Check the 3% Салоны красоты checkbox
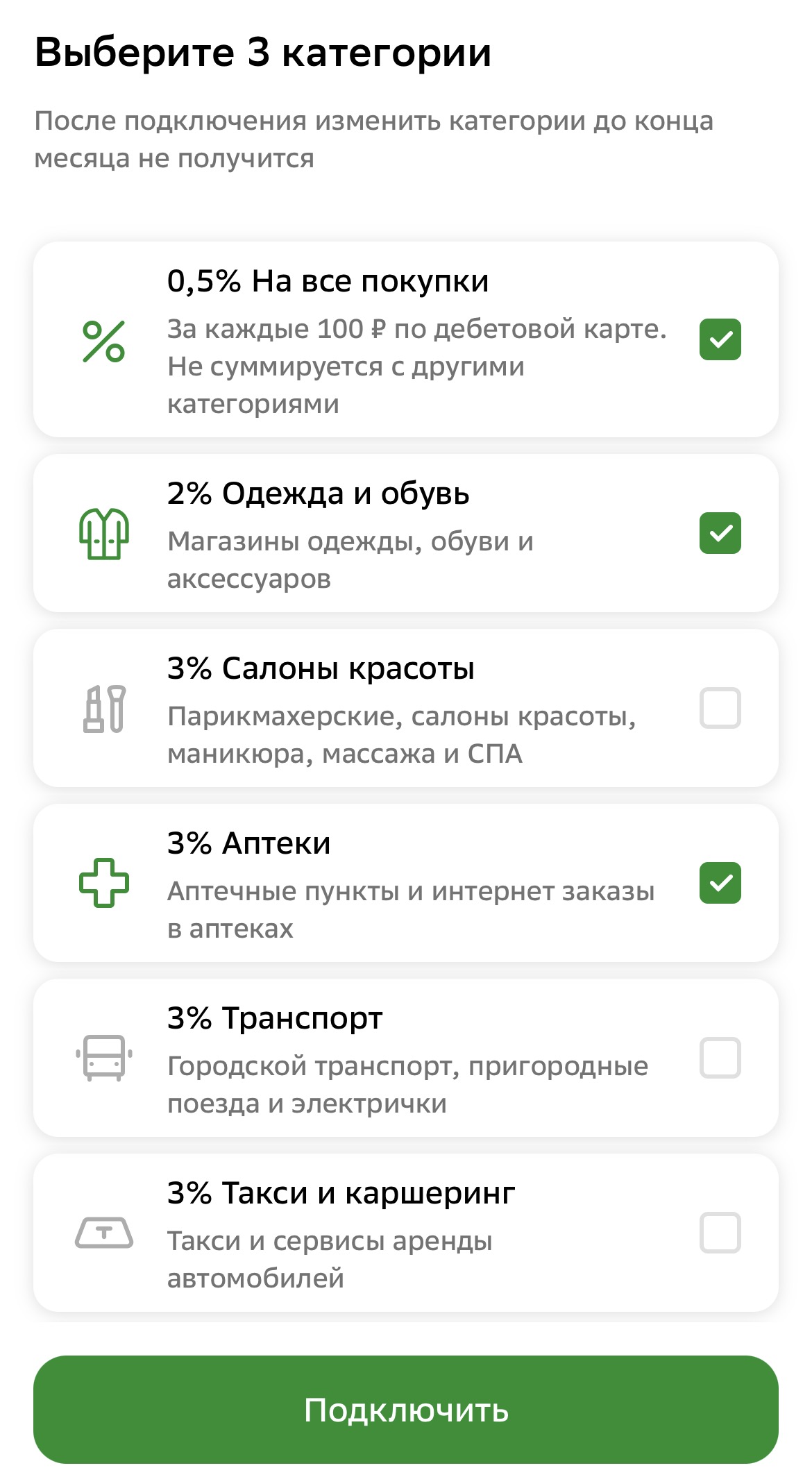This screenshot has height=1477, width=812. (720, 708)
